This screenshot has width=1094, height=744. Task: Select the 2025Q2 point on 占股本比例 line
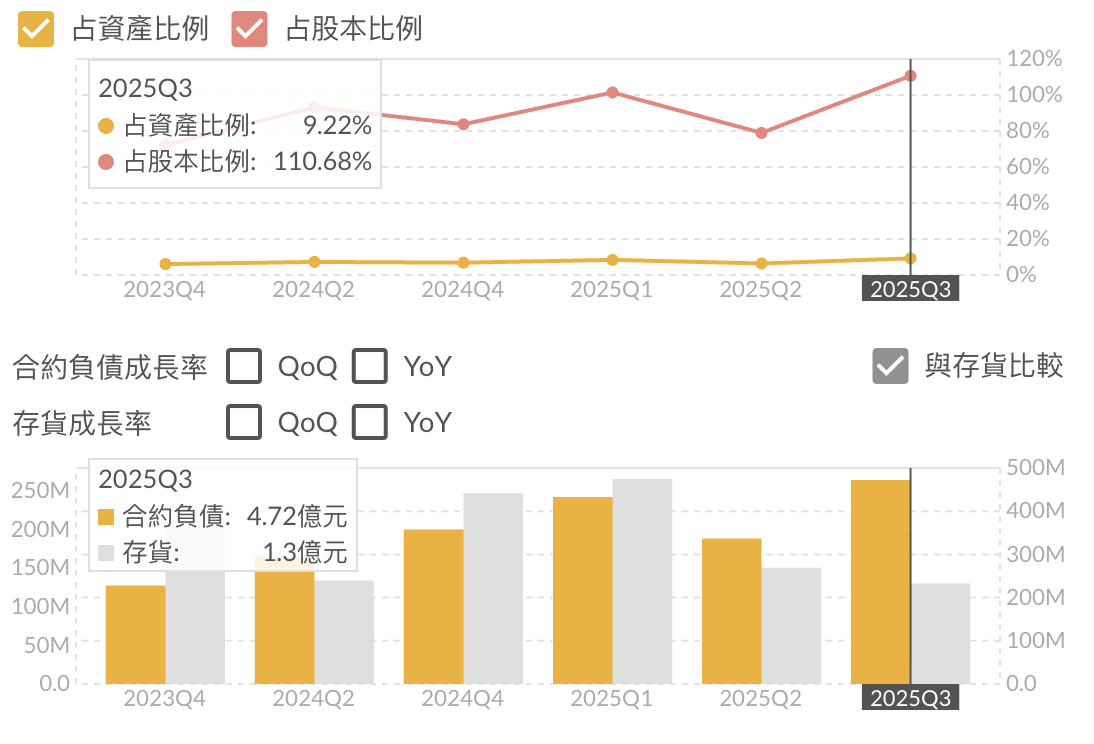coord(761,133)
